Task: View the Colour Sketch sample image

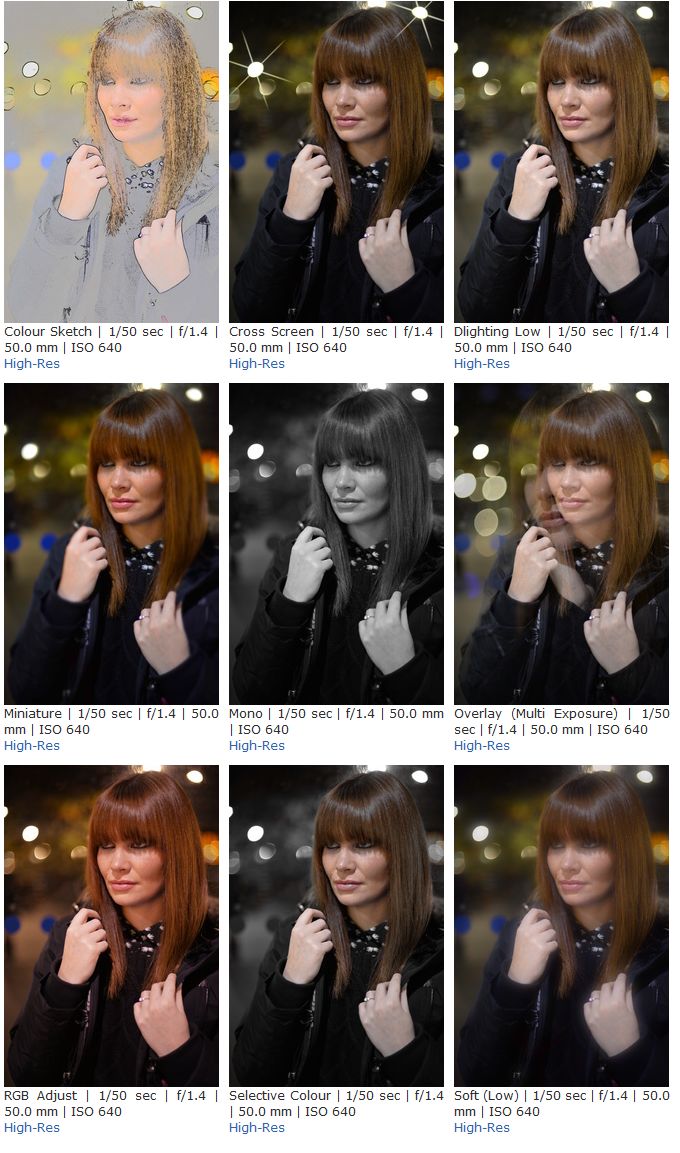Action: point(111,162)
